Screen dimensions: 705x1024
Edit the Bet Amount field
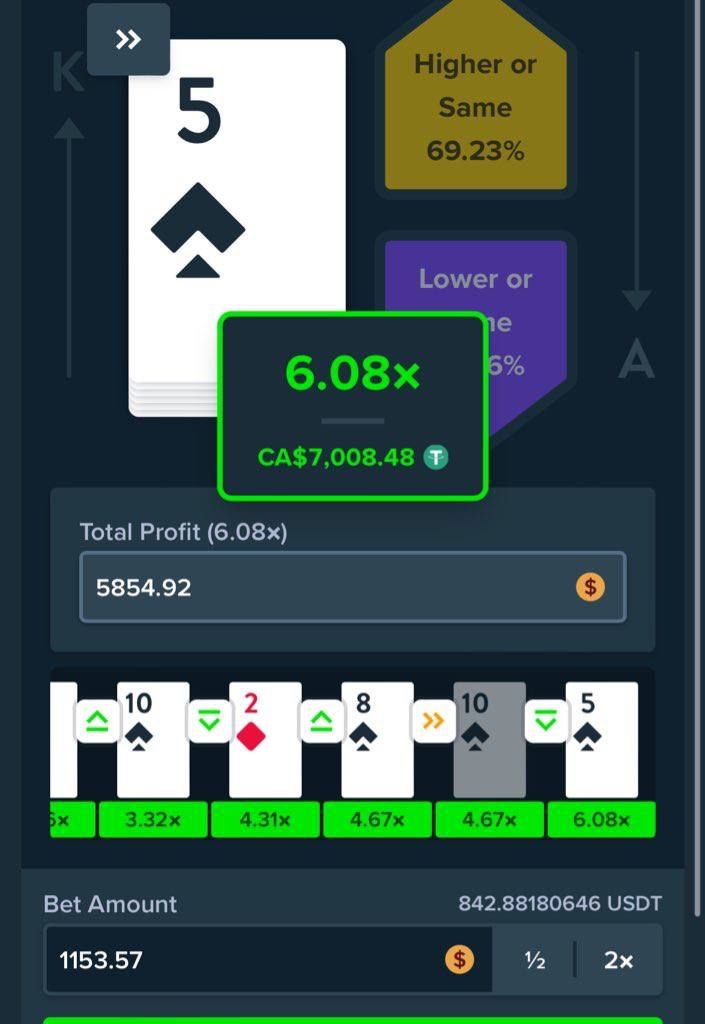click(x=250, y=960)
